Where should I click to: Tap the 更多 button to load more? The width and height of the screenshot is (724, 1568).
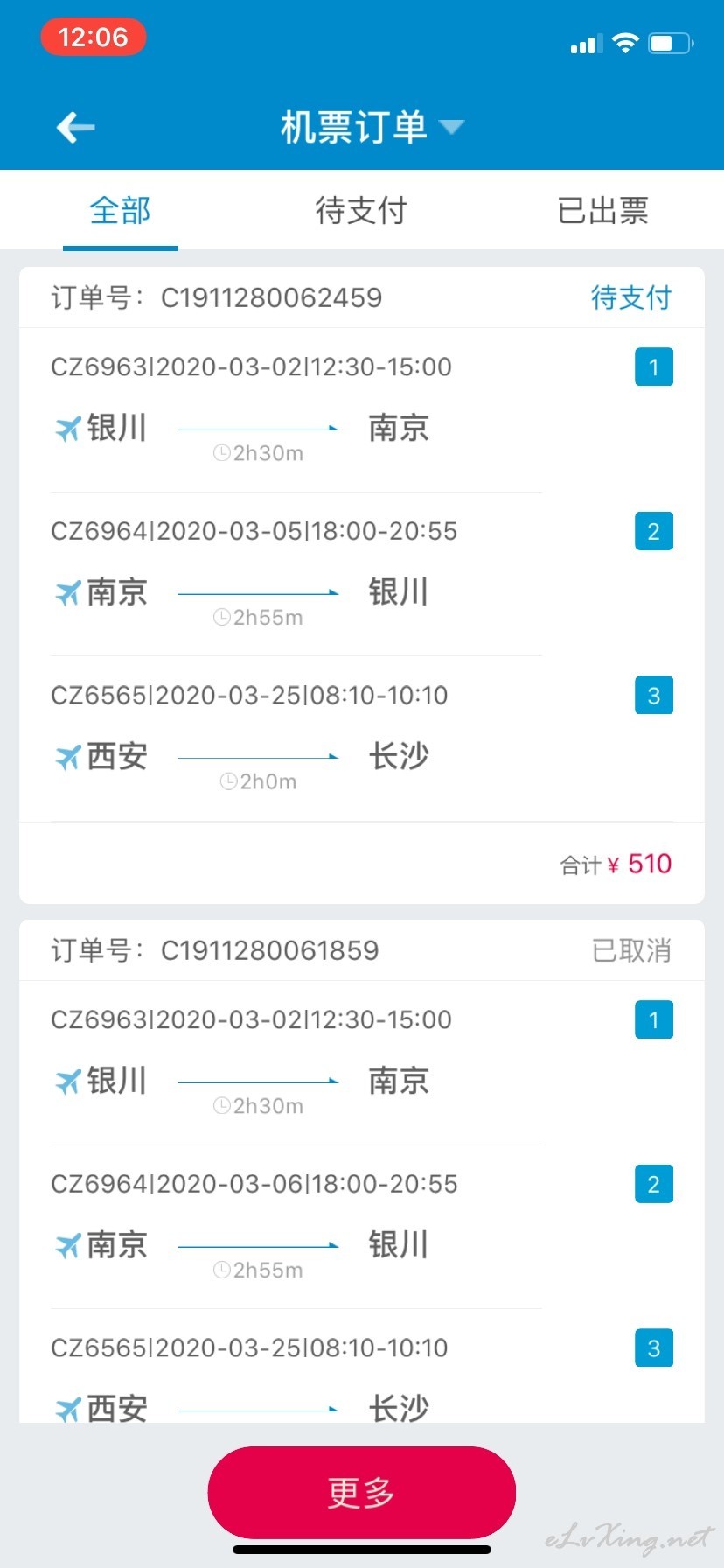[x=362, y=1492]
